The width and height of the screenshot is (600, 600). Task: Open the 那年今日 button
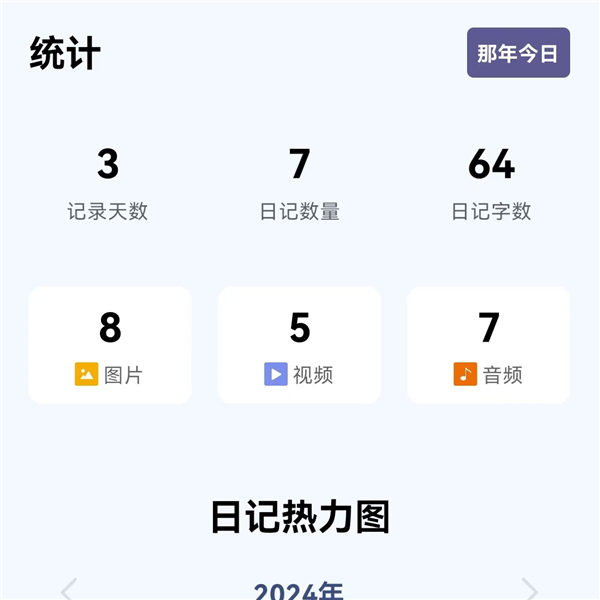(x=518, y=53)
